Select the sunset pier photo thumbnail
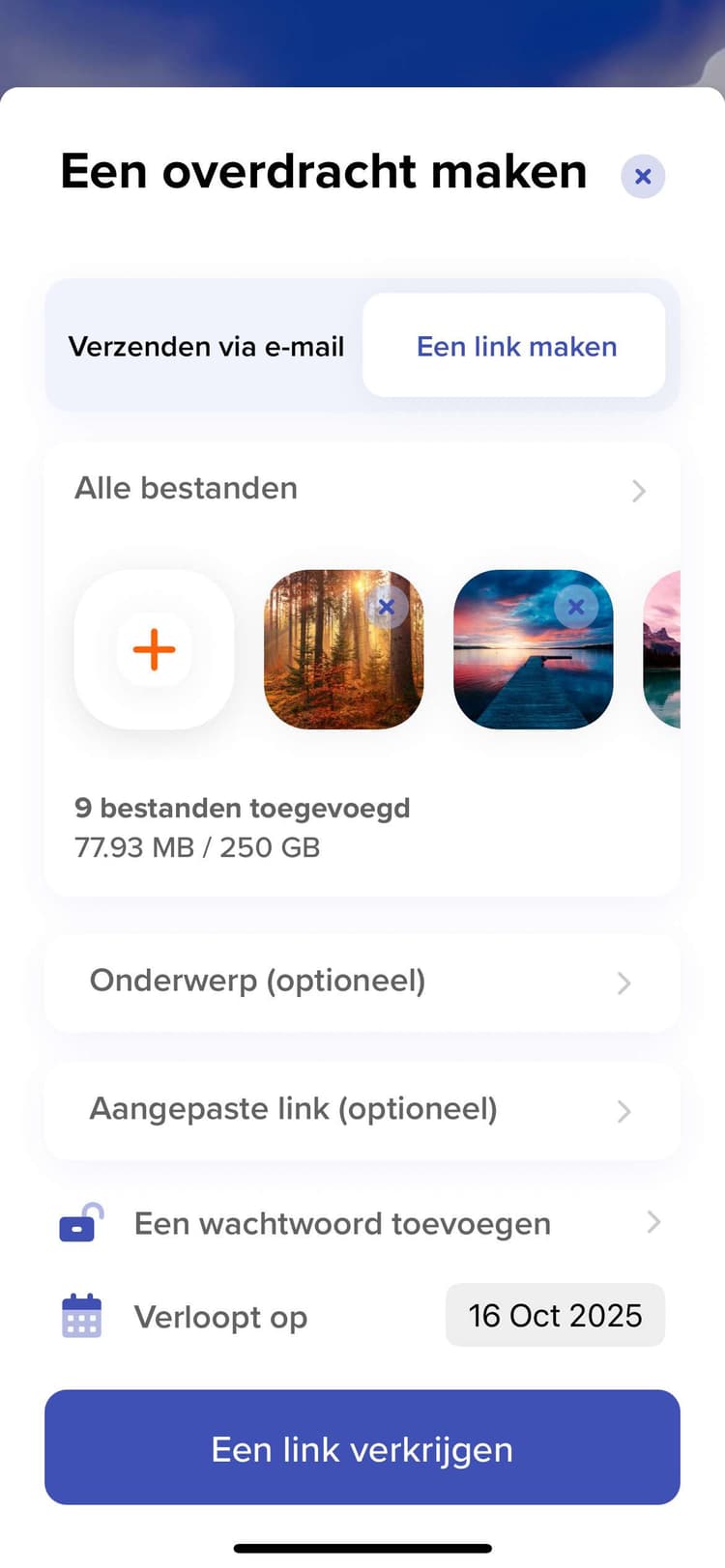 click(533, 649)
